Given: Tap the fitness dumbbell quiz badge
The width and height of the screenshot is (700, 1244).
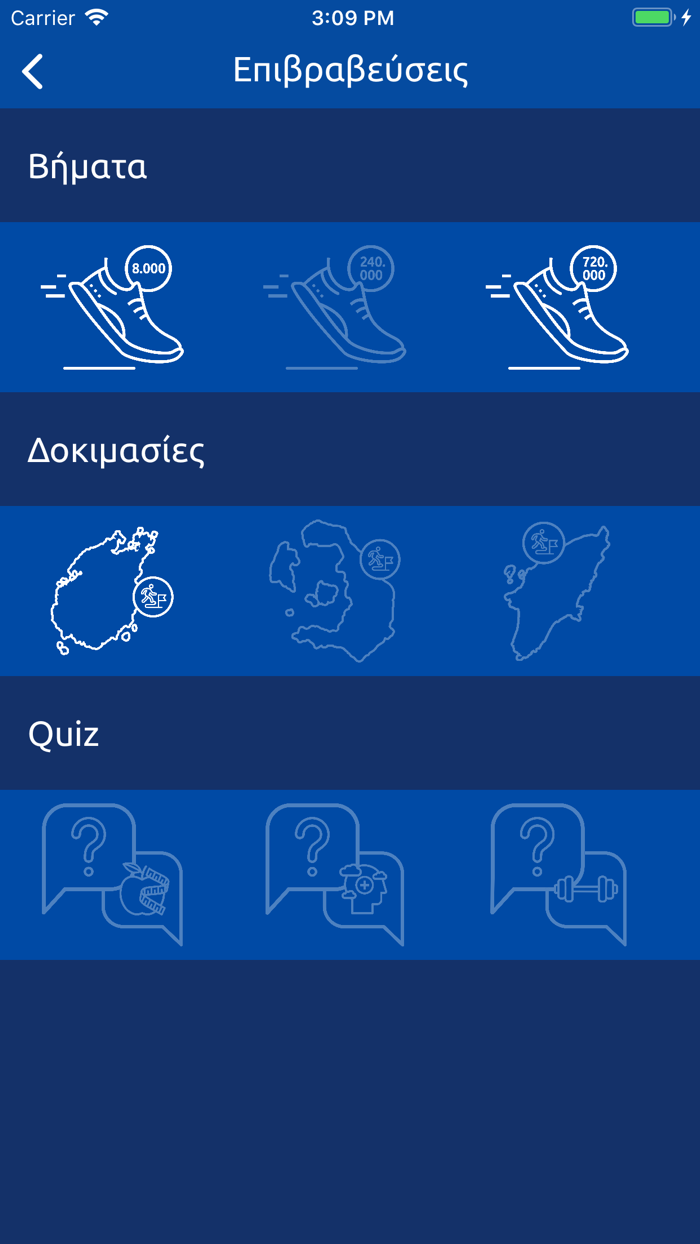Looking at the screenshot, I should coord(558,875).
